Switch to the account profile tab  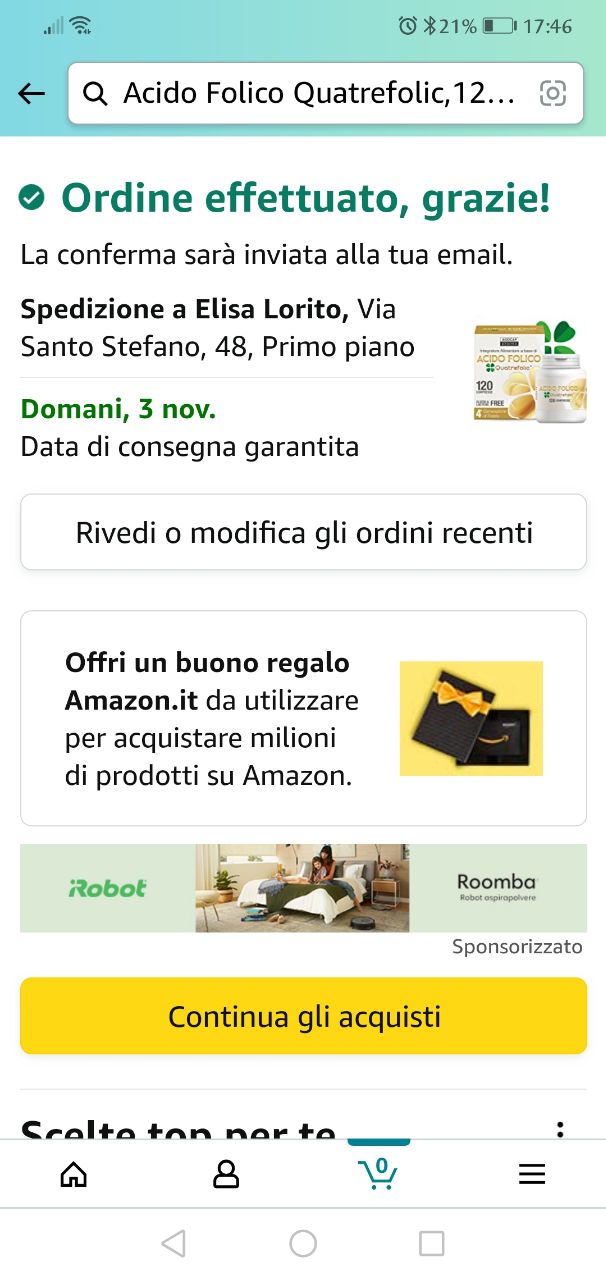tap(226, 1174)
